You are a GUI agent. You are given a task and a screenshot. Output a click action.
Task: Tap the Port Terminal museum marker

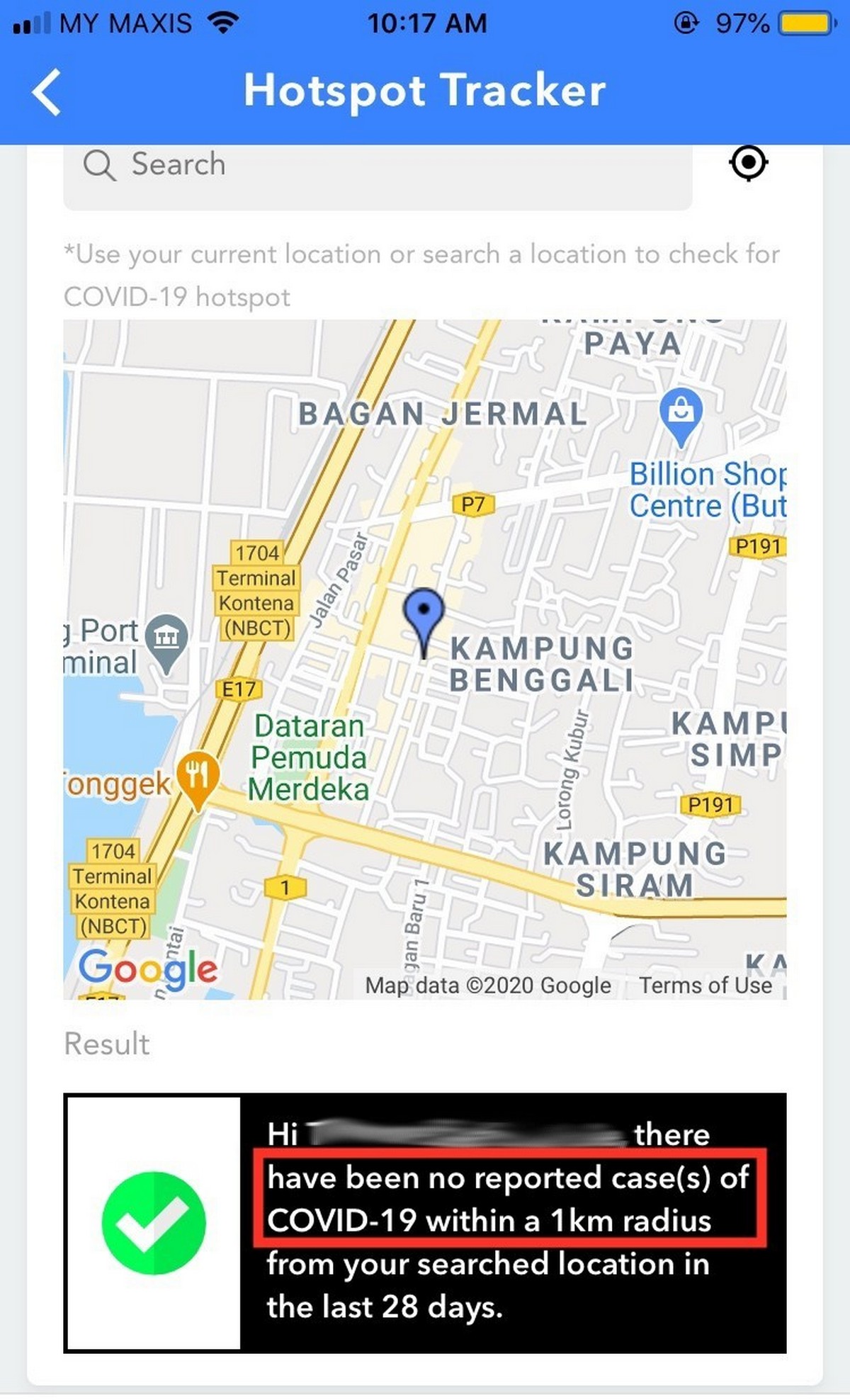pos(166,643)
